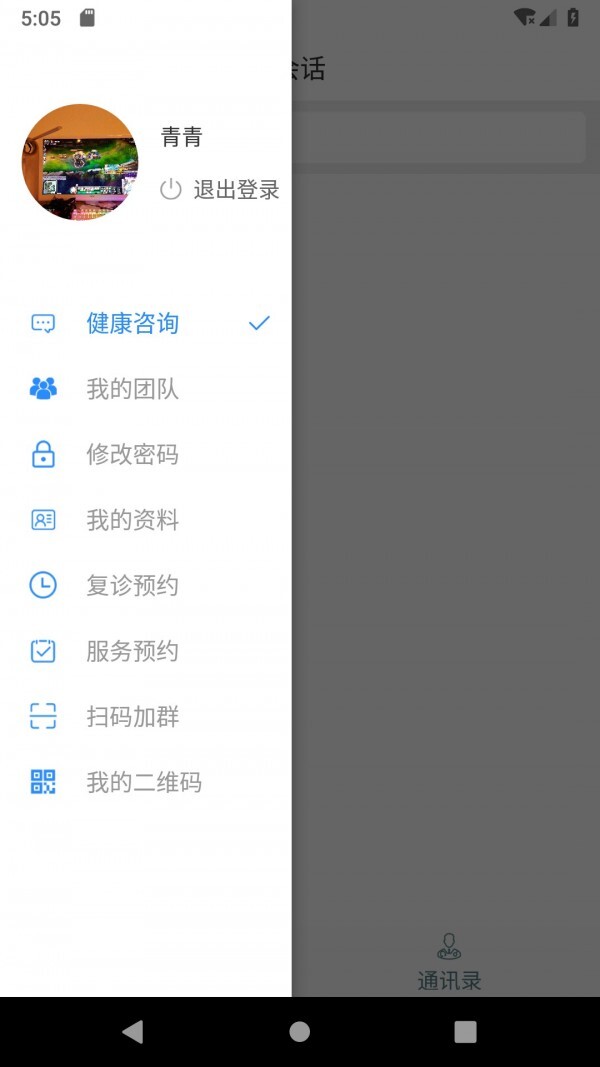Image resolution: width=600 pixels, height=1067 pixels.
Task: Launch 扫码加群 scanner
Action: click(x=132, y=717)
